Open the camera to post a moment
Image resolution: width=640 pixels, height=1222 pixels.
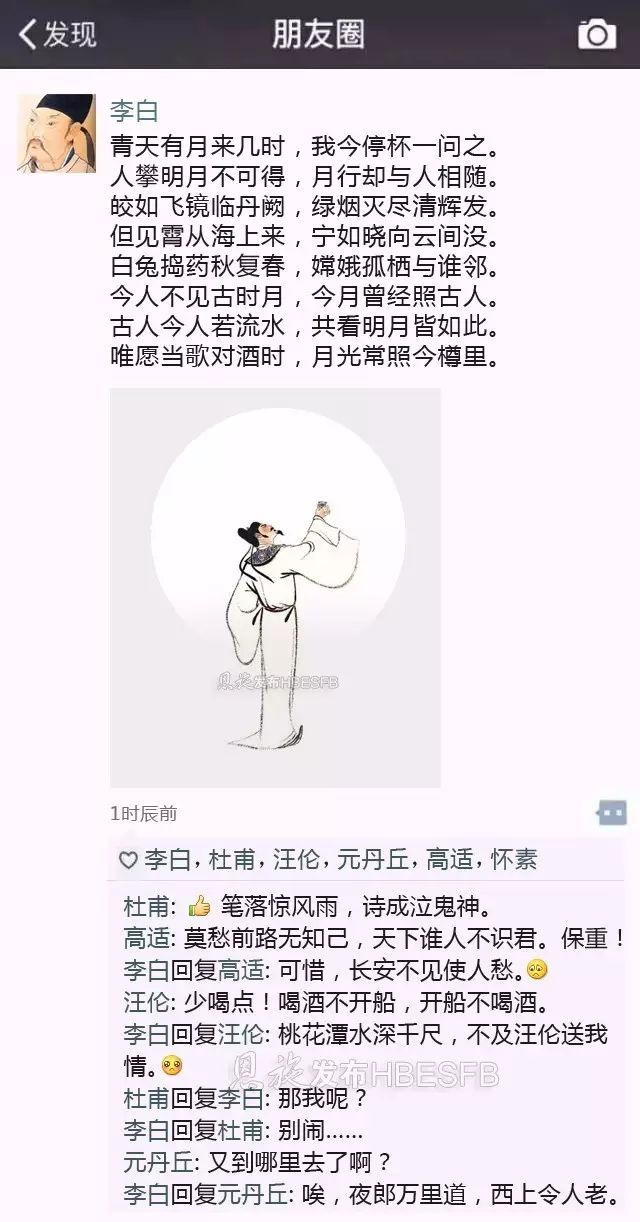(596, 35)
